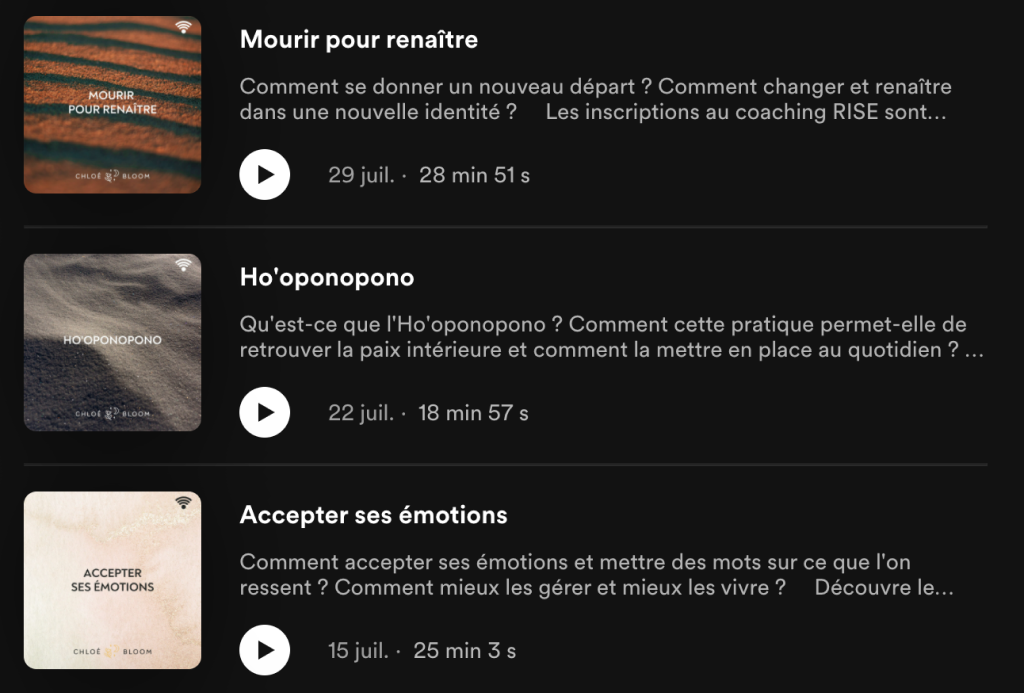Open the Ho'oponopono cover art
The image size is (1024, 693).
[x=112, y=342]
